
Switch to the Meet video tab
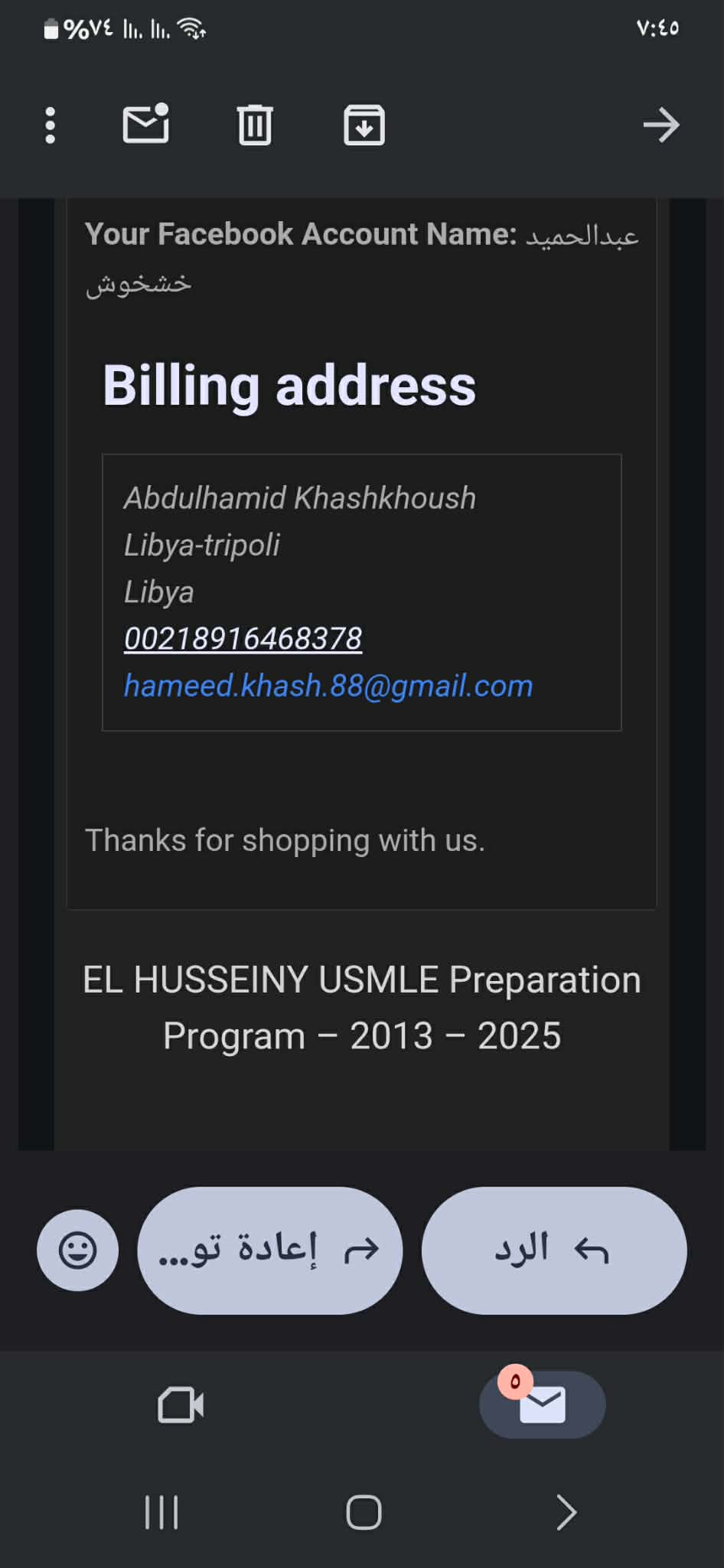181,1405
